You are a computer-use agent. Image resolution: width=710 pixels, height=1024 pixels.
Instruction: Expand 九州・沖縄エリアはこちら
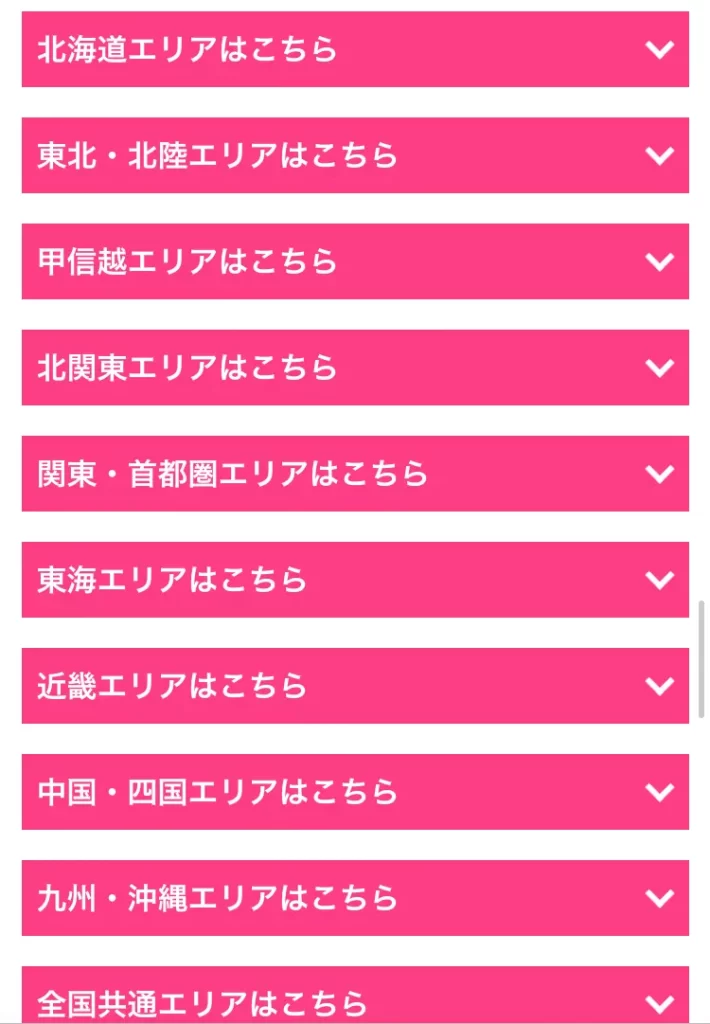click(355, 897)
